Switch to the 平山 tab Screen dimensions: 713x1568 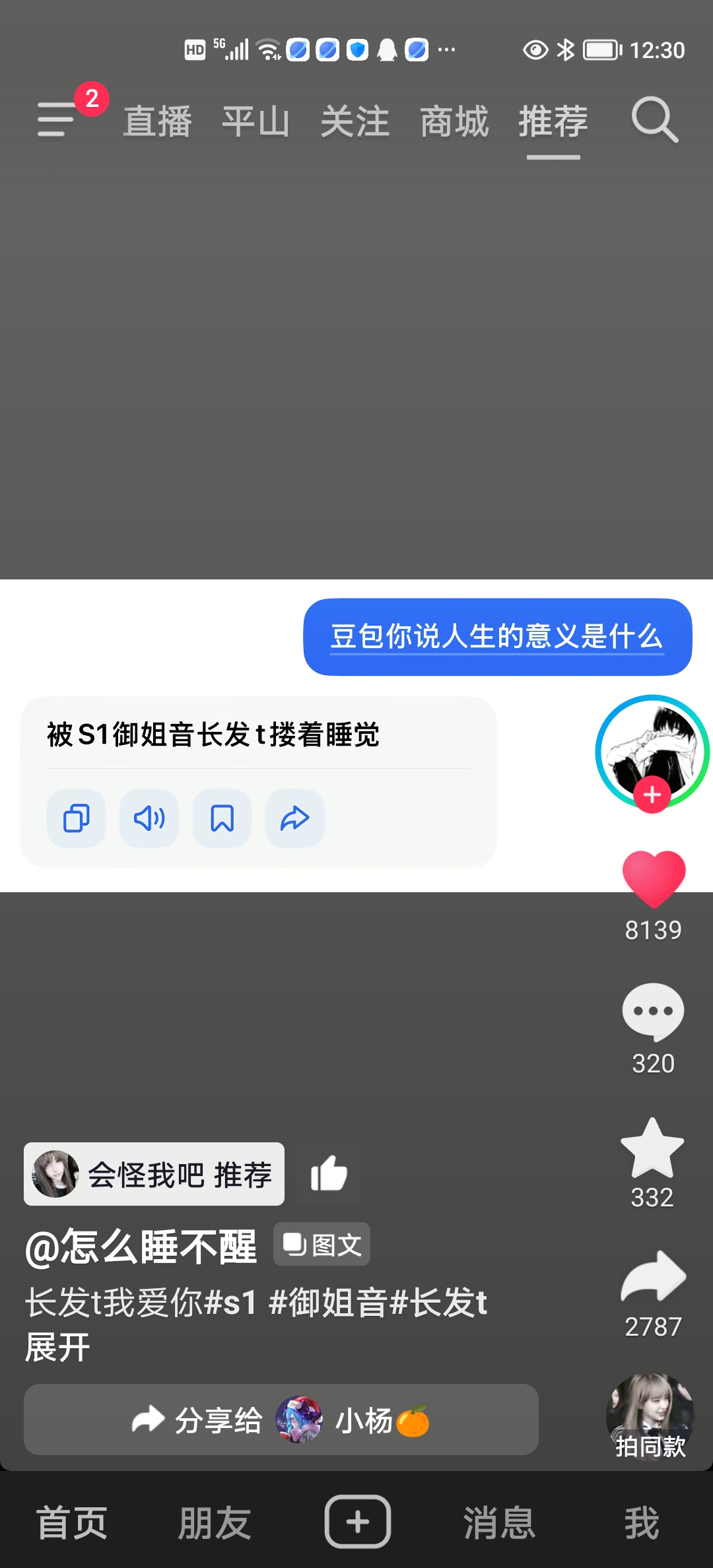[256, 122]
